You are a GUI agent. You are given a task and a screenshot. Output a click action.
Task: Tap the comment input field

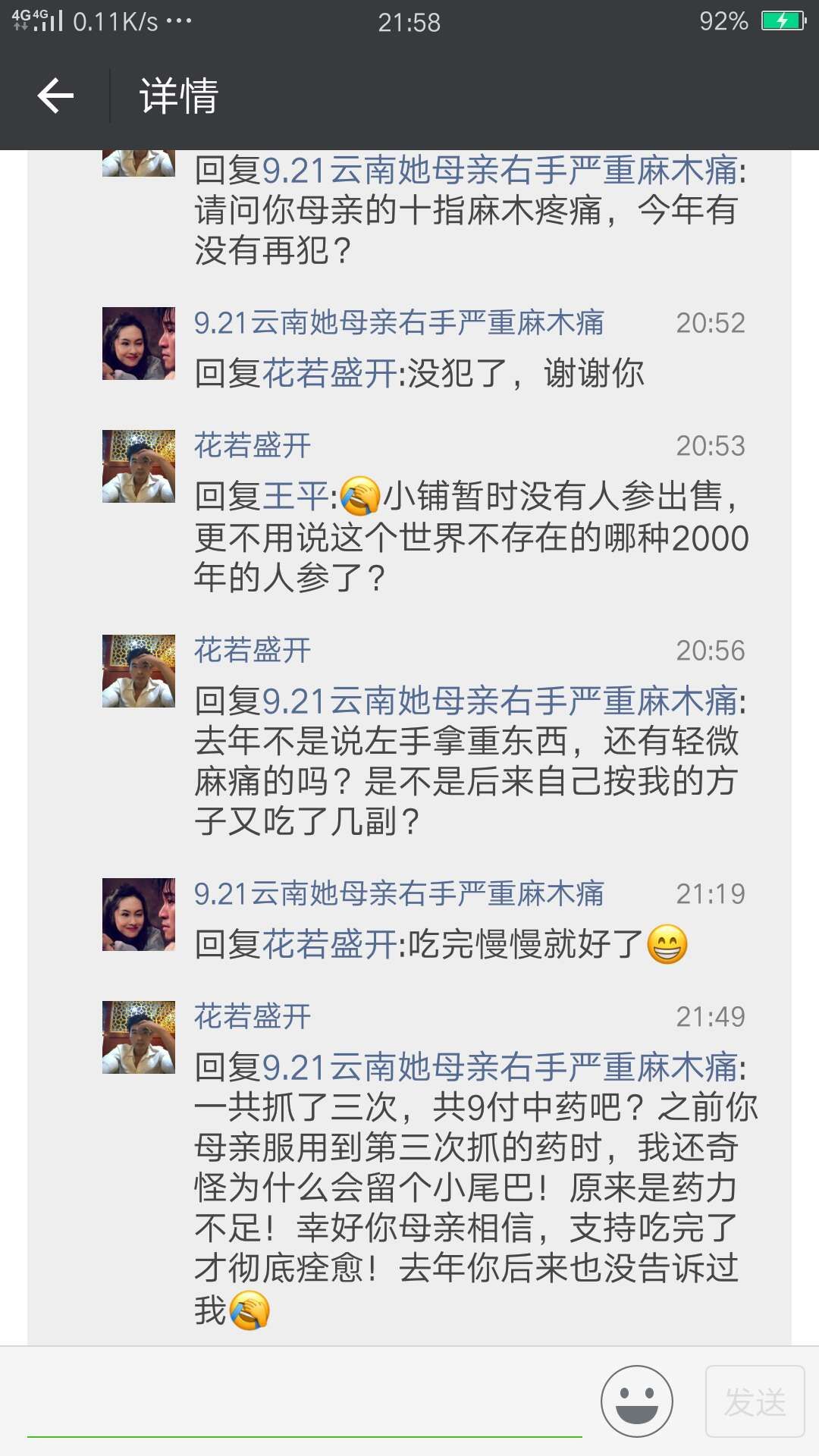pyautogui.click(x=303, y=1401)
